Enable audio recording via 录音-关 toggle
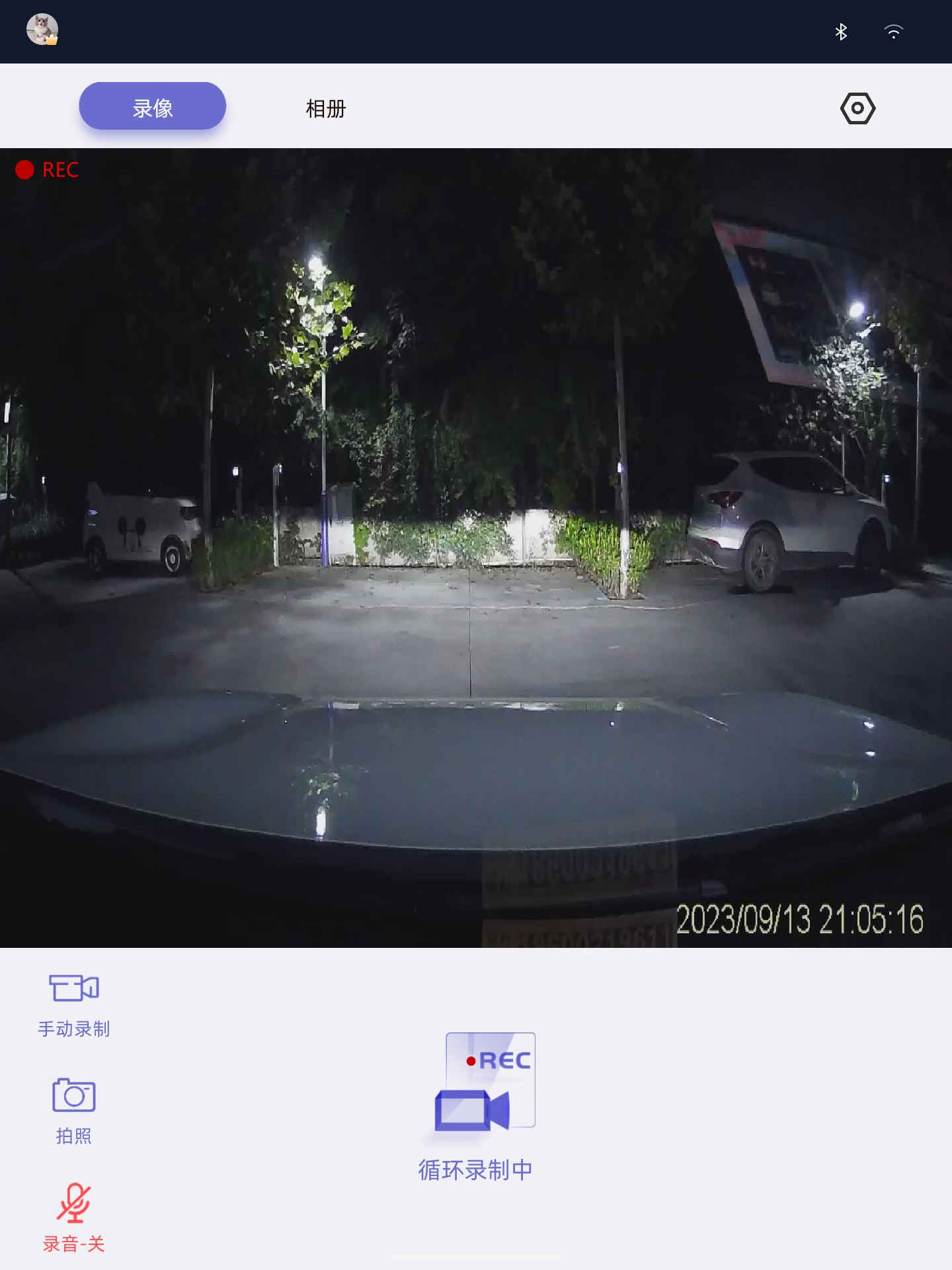This screenshot has width=952, height=1270. [73, 1220]
